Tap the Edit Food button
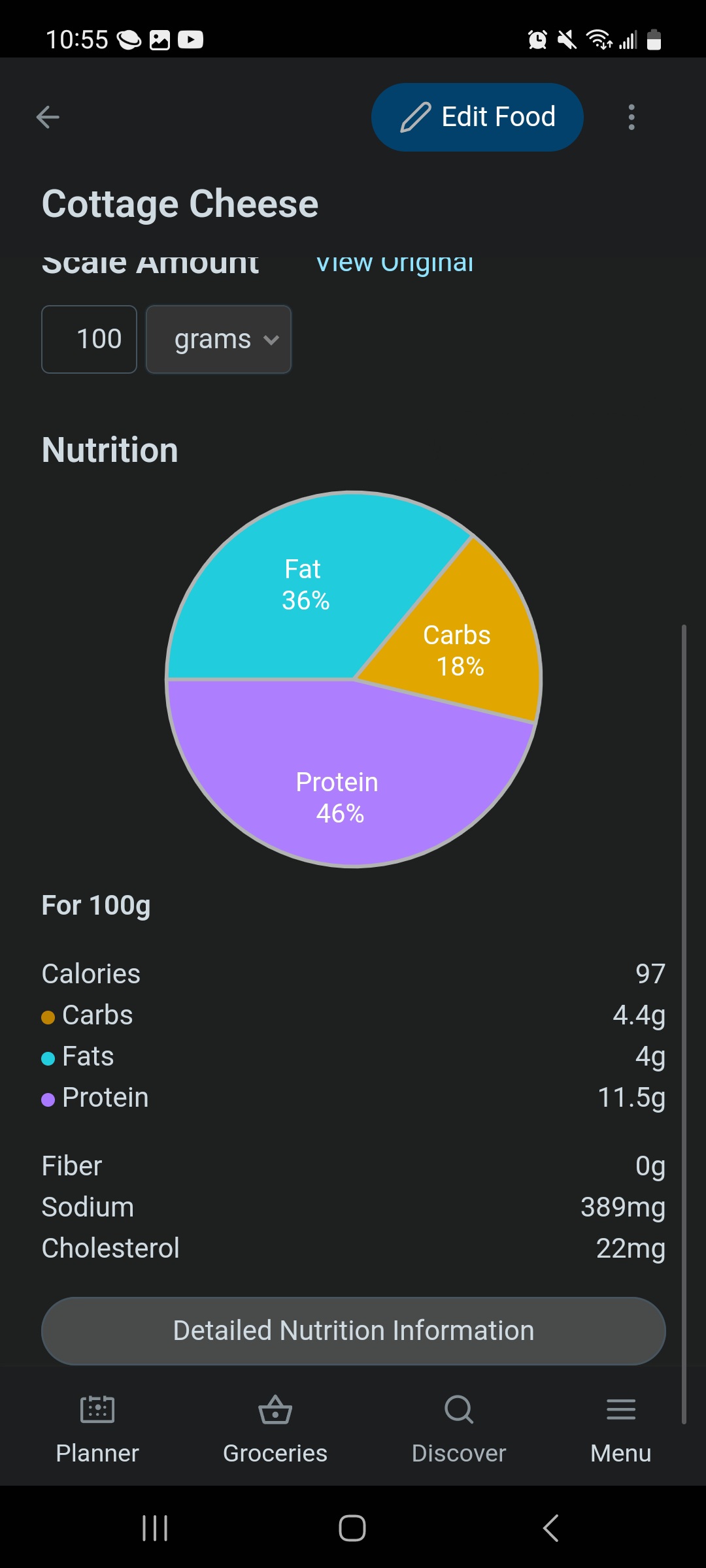706x1568 pixels. click(477, 117)
